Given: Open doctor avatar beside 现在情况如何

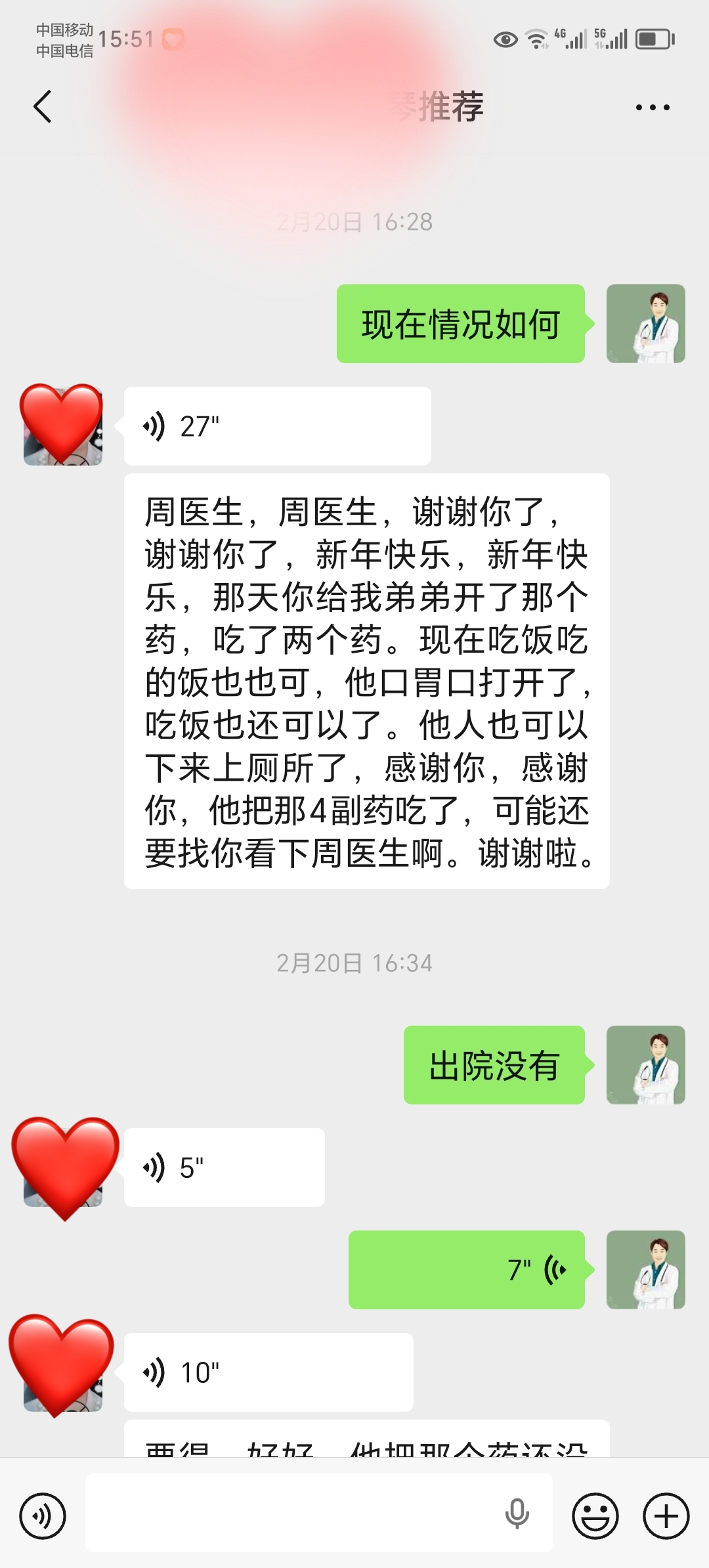Looking at the screenshot, I should 645,324.
